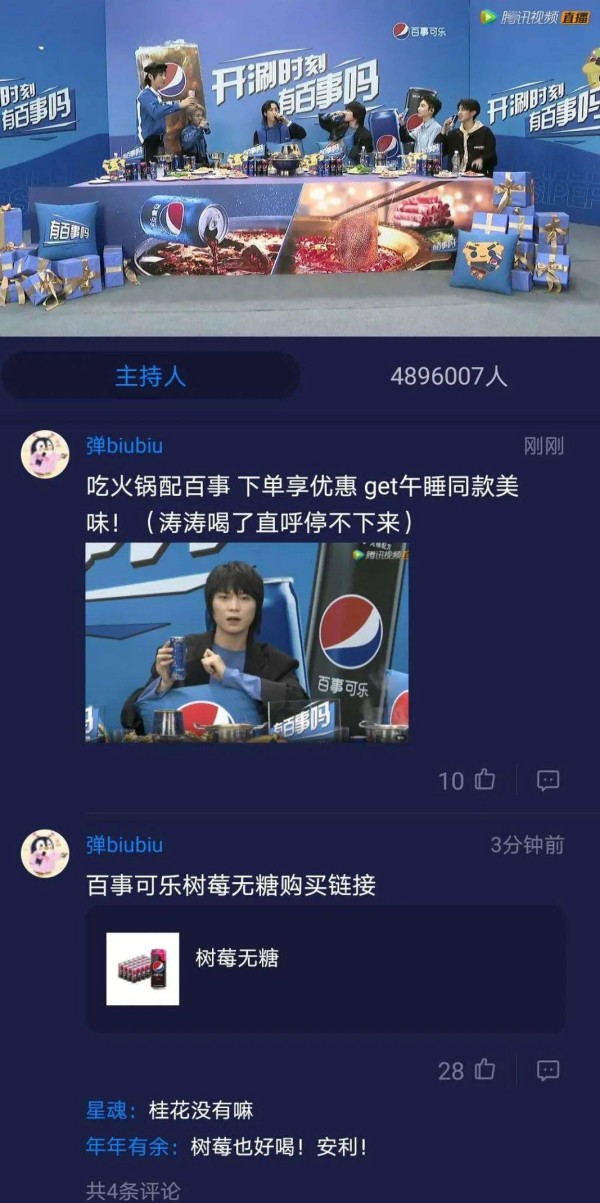This screenshot has width=600, height=1203.
Task: View all 共4条评论 comments
Action: [x=133, y=1190]
